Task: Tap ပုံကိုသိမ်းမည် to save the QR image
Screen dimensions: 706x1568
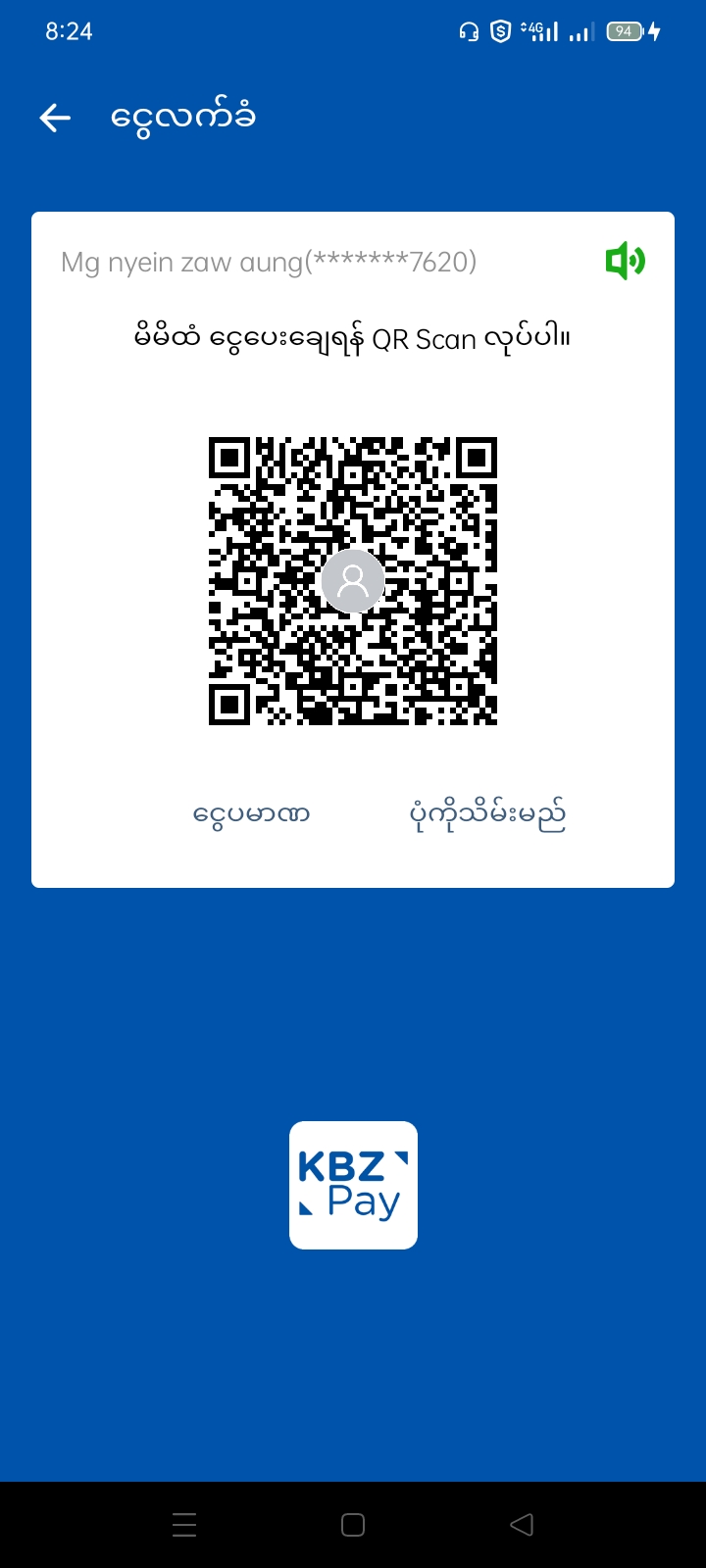Action: [487, 814]
